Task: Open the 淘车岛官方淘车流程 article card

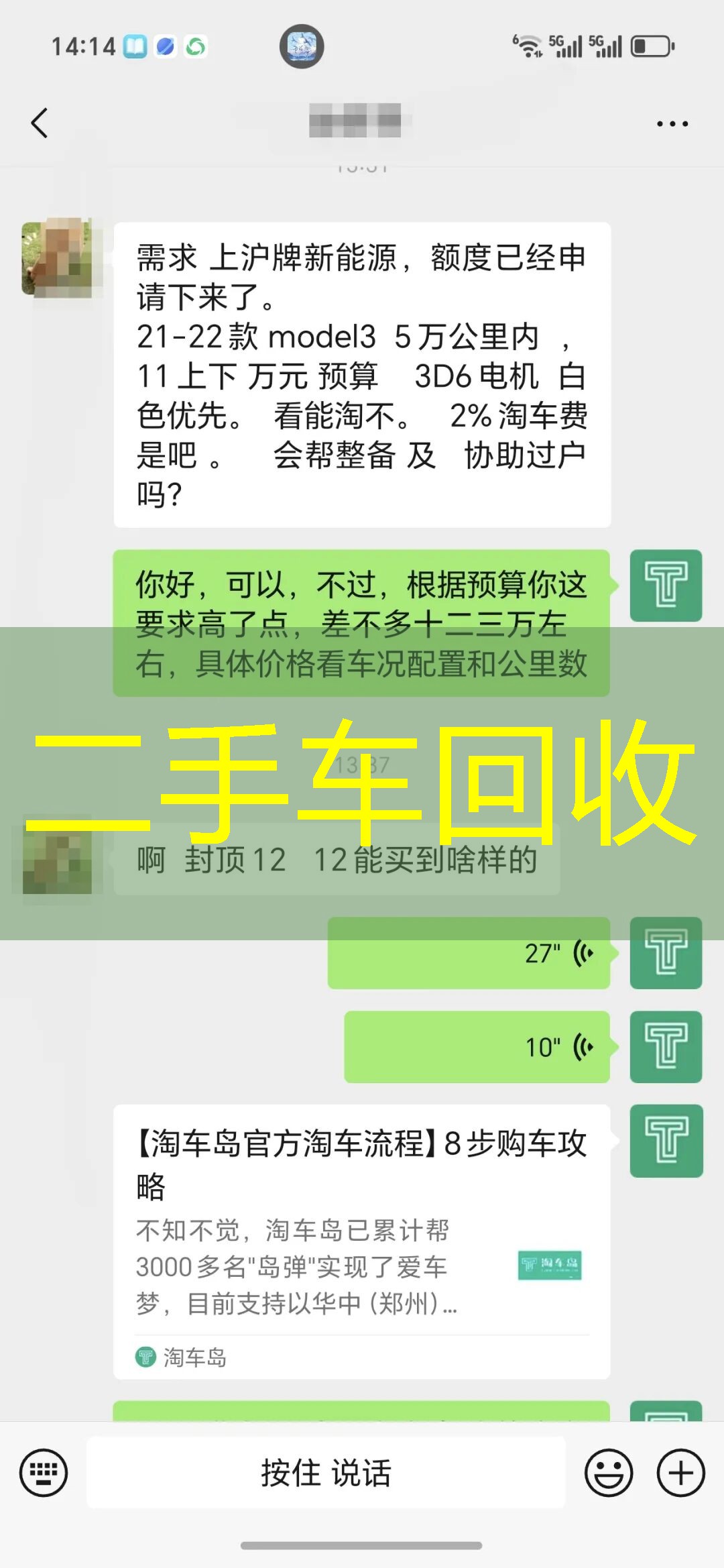Action: 361,1241
